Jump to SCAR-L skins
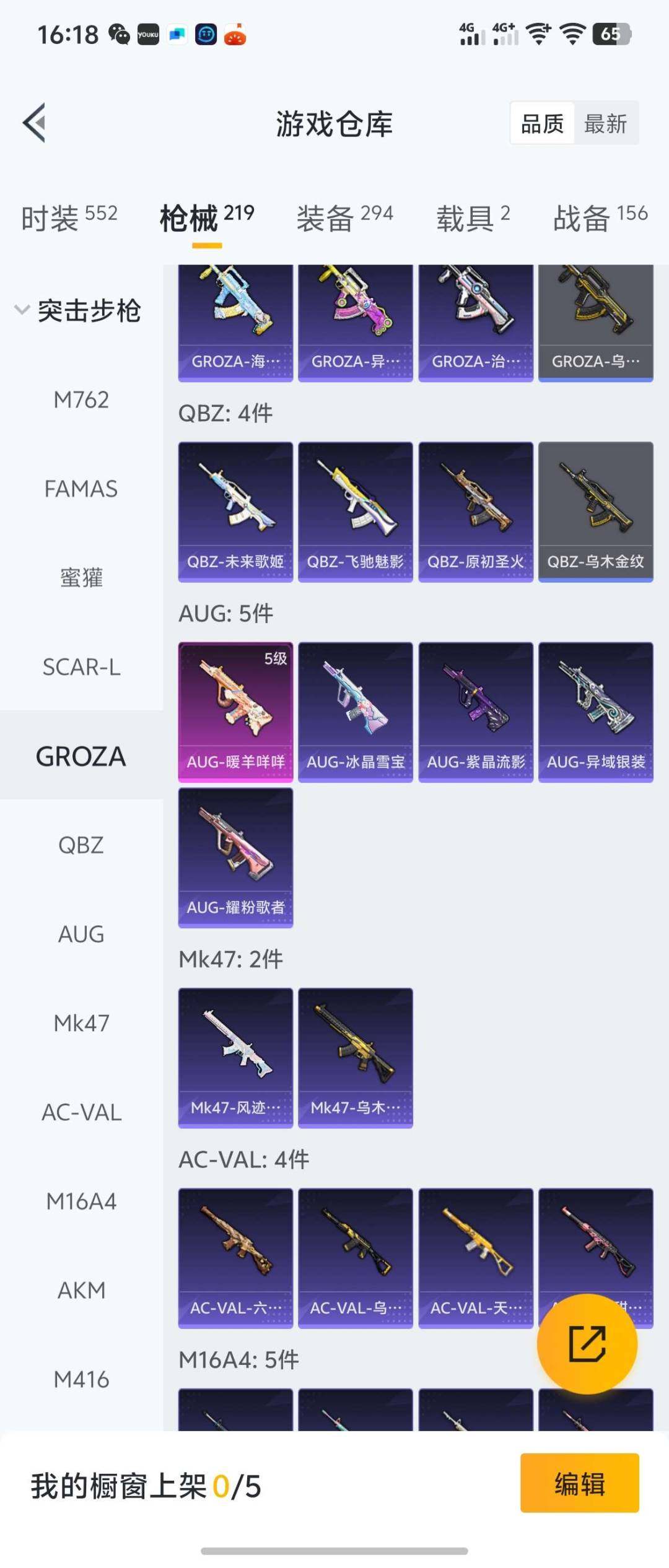This screenshot has width=669, height=1568. 81,668
